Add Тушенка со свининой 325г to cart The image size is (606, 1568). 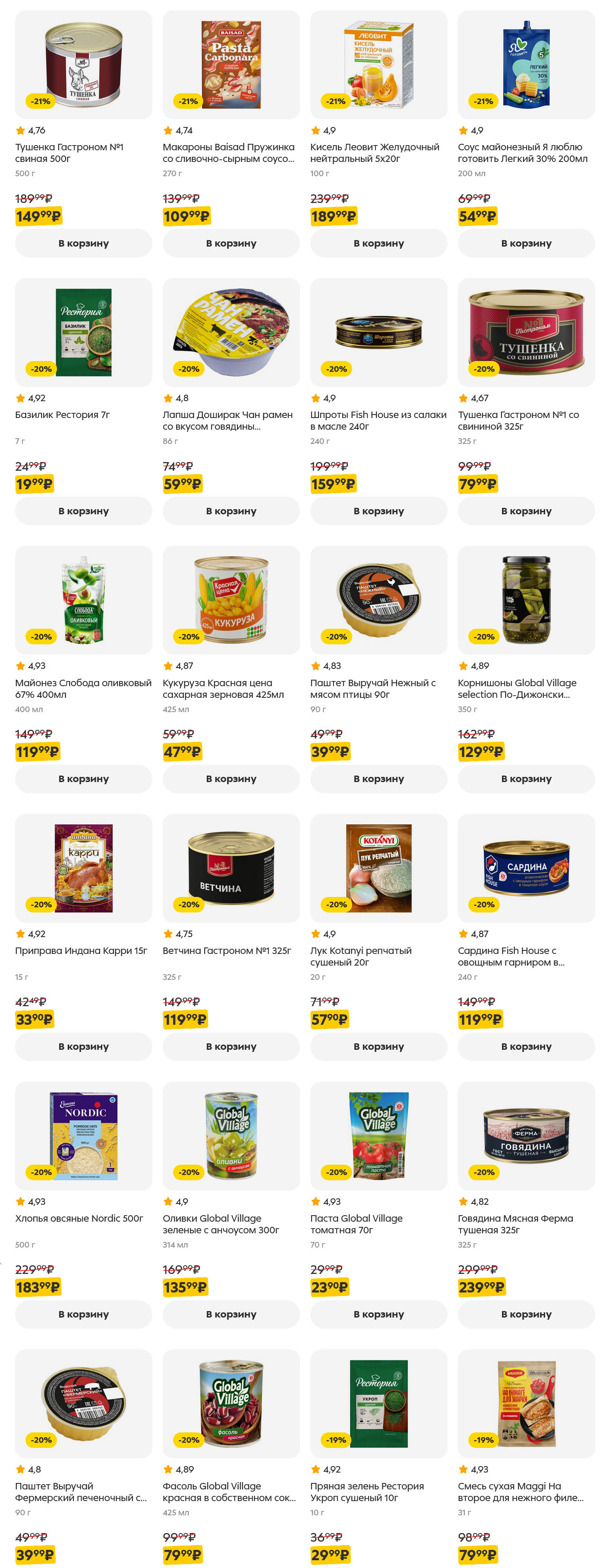[x=526, y=511]
